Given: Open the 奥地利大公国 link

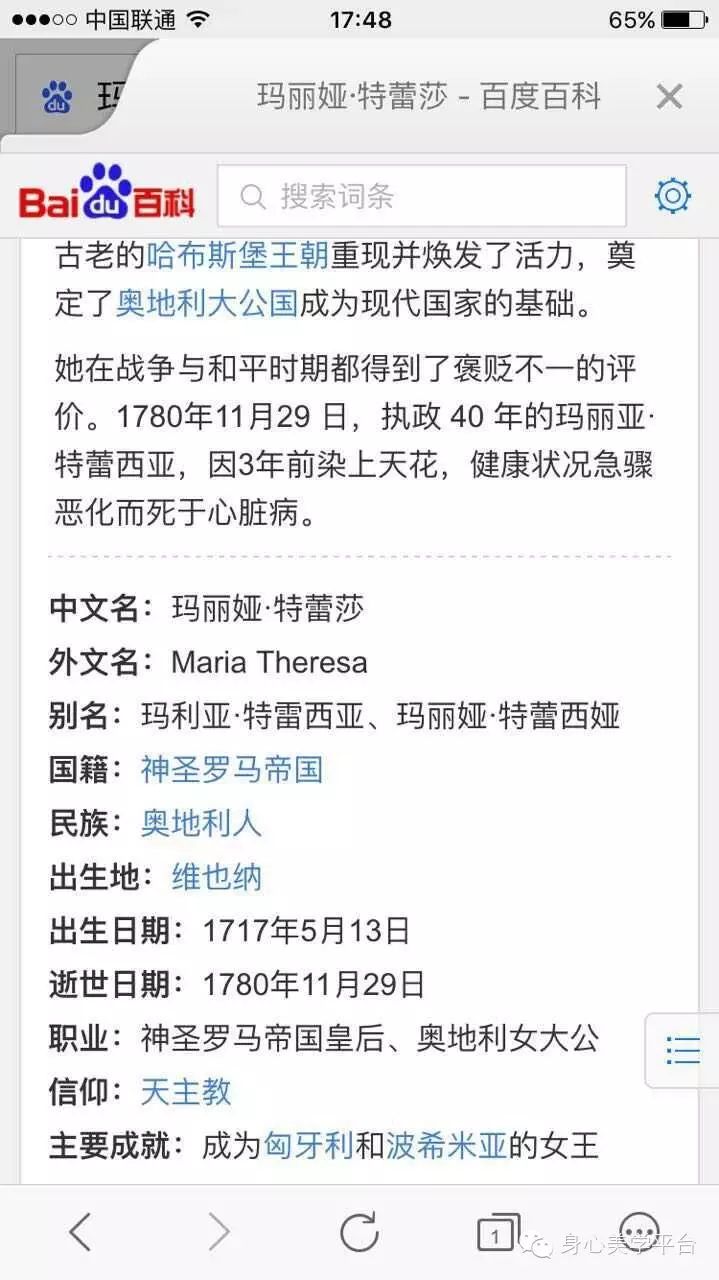Looking at the screenshot, I should click(x=206, y=303).
